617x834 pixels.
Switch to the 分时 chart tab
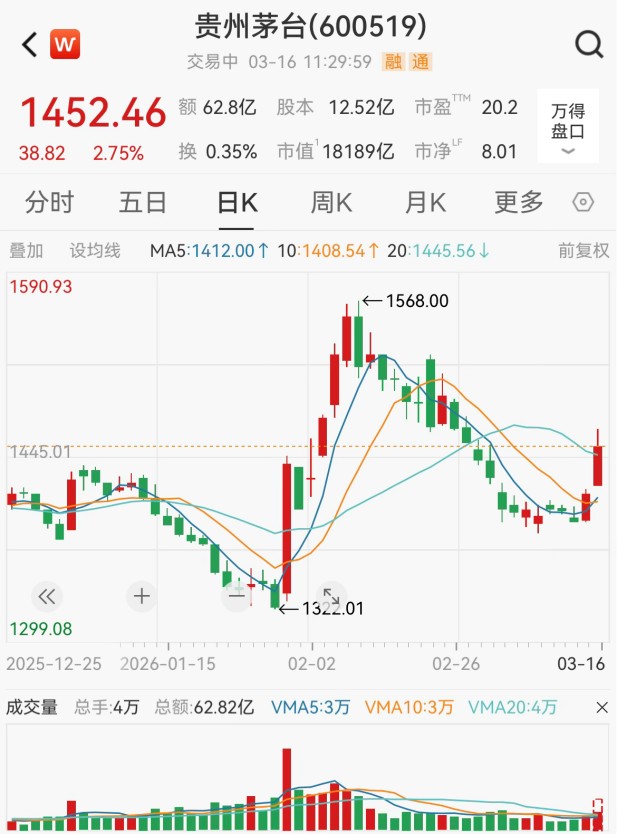(49, 203)
